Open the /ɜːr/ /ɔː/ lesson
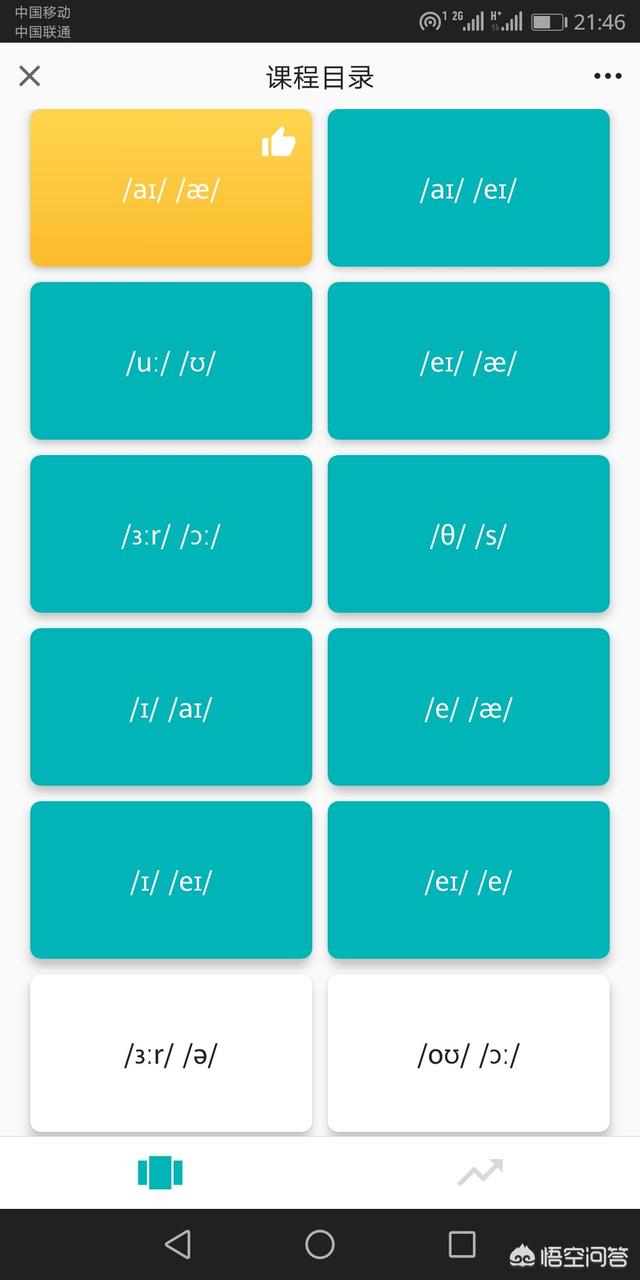The image size is (640, 1280). click(171, 534)
